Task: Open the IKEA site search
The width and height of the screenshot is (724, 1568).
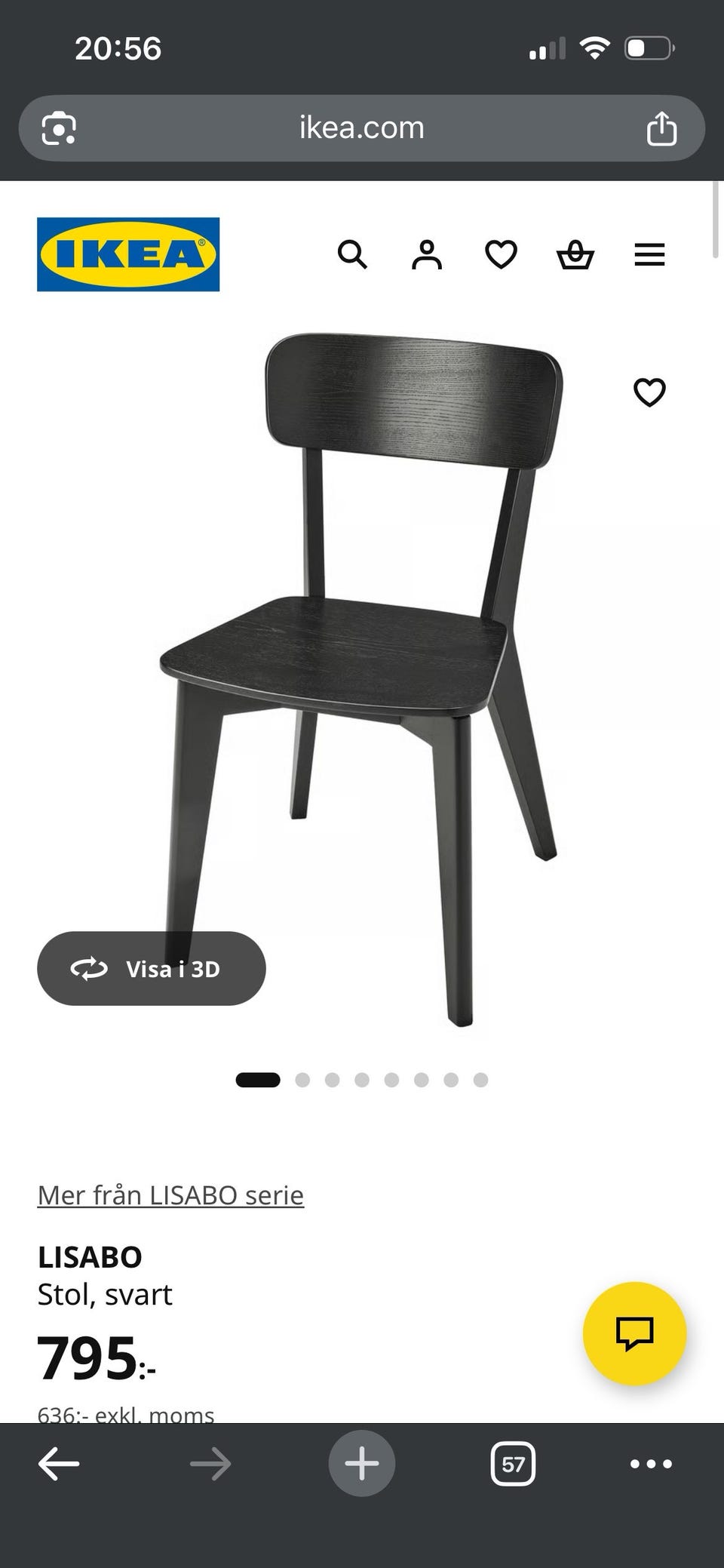Action: point(352,255)
